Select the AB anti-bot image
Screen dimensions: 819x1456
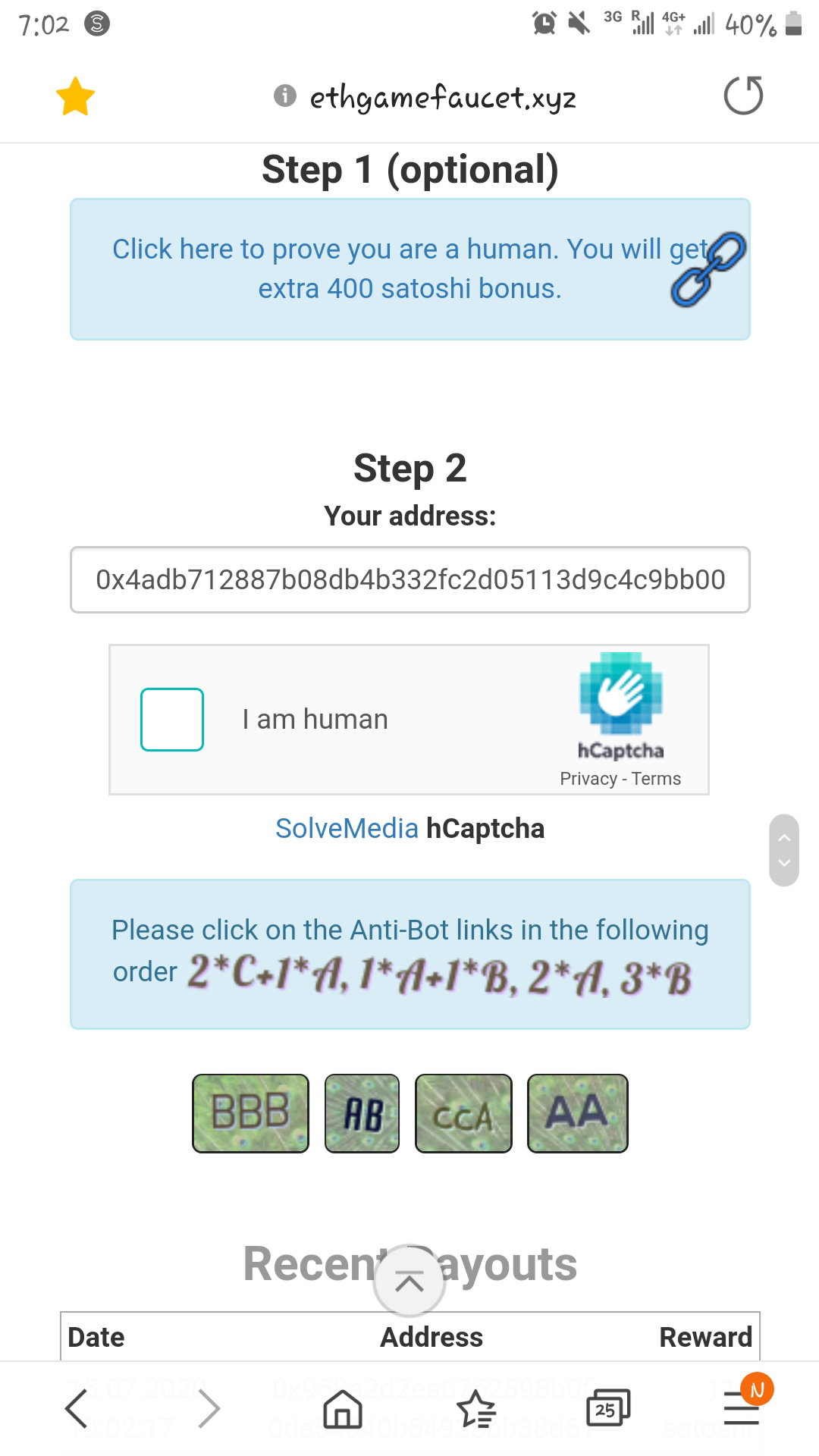pos(362,1113)
